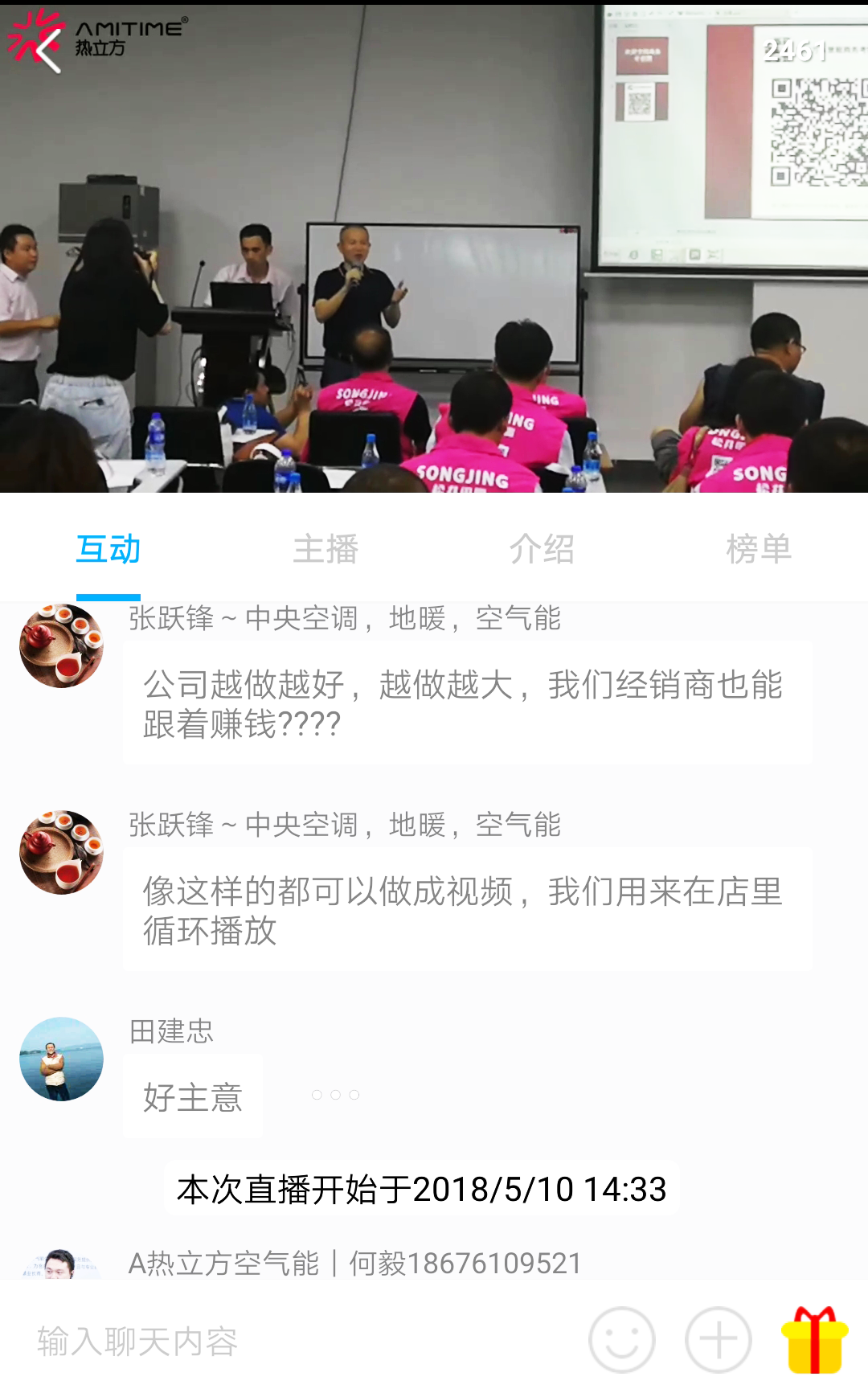Open the emoji smiley picker
Image resolution: width=868 pixels, height=1389 pixels.
point(622,1341)
